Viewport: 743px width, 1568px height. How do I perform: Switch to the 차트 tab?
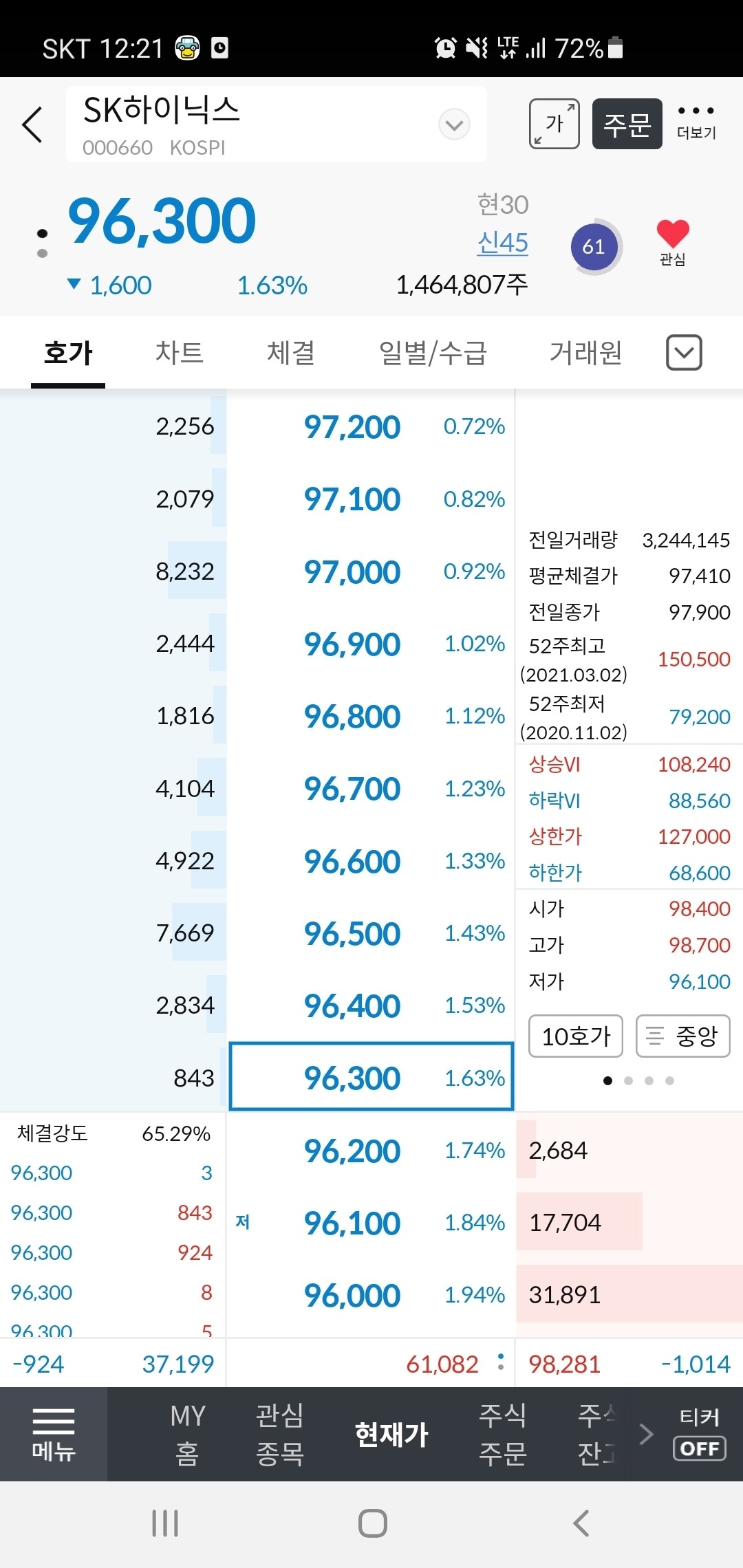(x=180, y=352)
